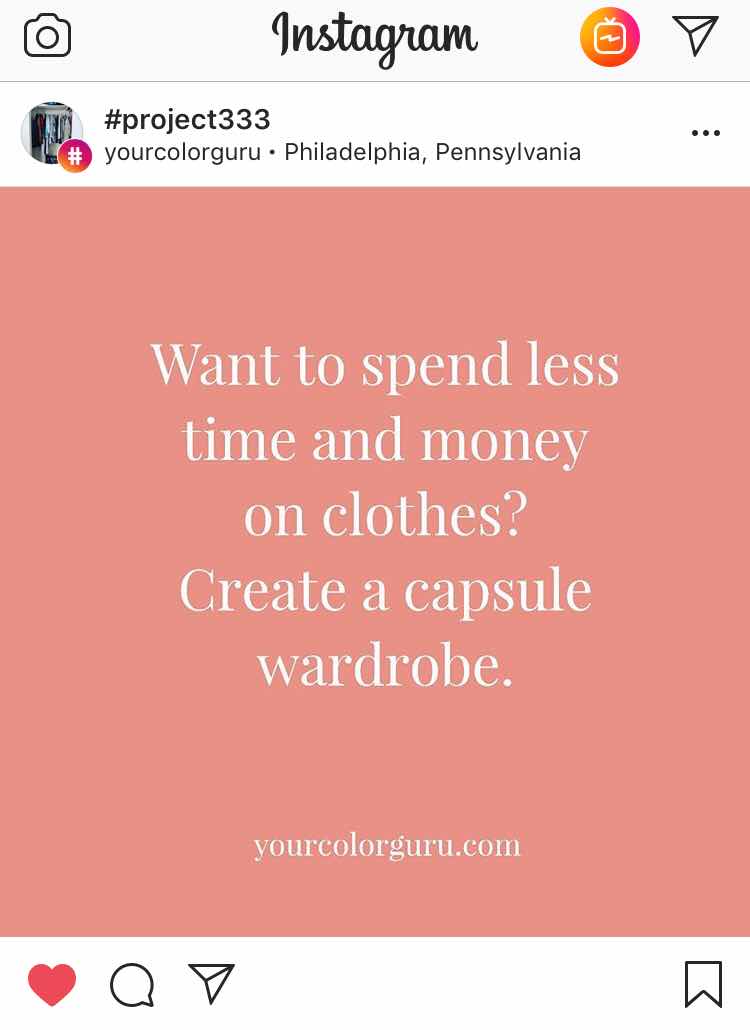Open the Philadelphia, Pennsylvania location
The height and width of the screenshot is (1030, 750).
click(x=432, y=153)
